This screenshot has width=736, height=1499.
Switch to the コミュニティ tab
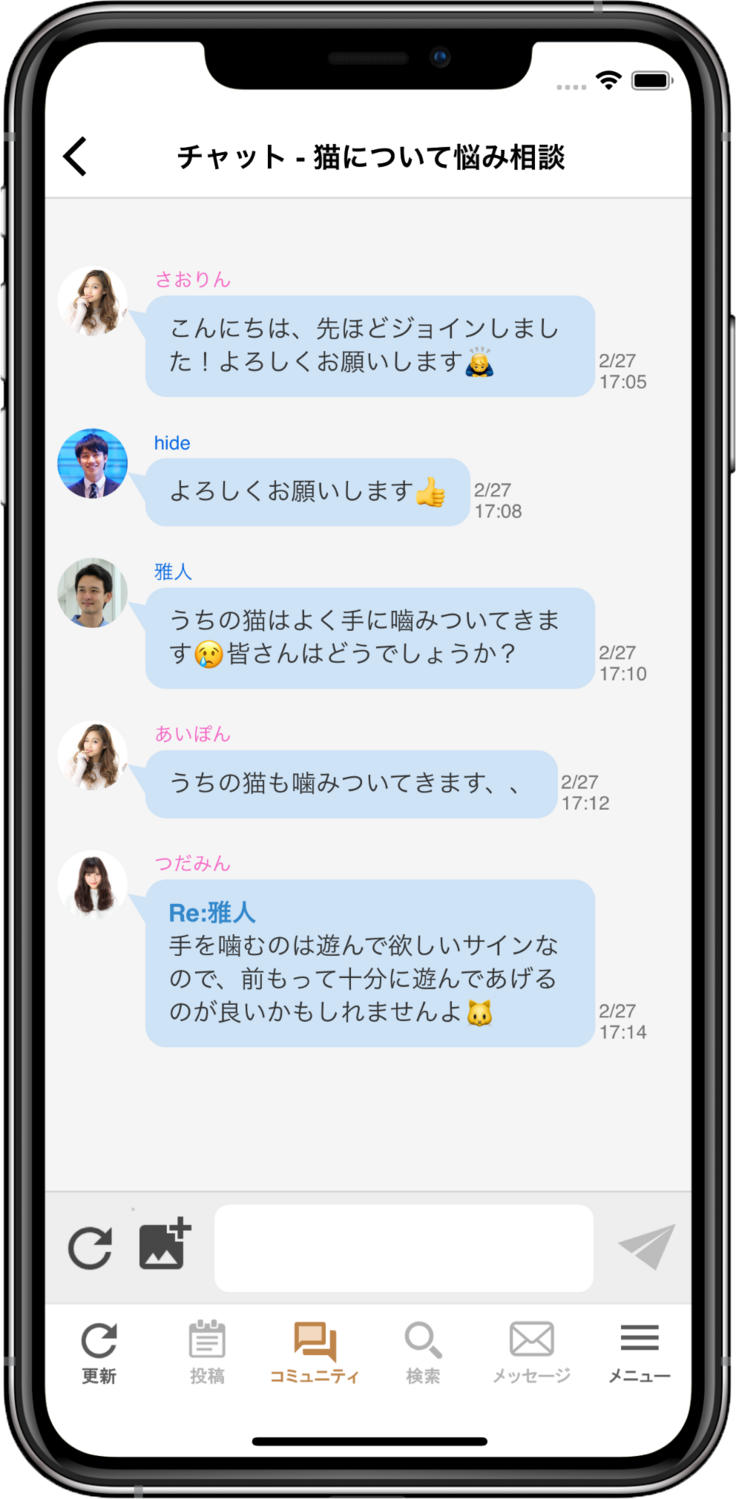click(315, 1352)
